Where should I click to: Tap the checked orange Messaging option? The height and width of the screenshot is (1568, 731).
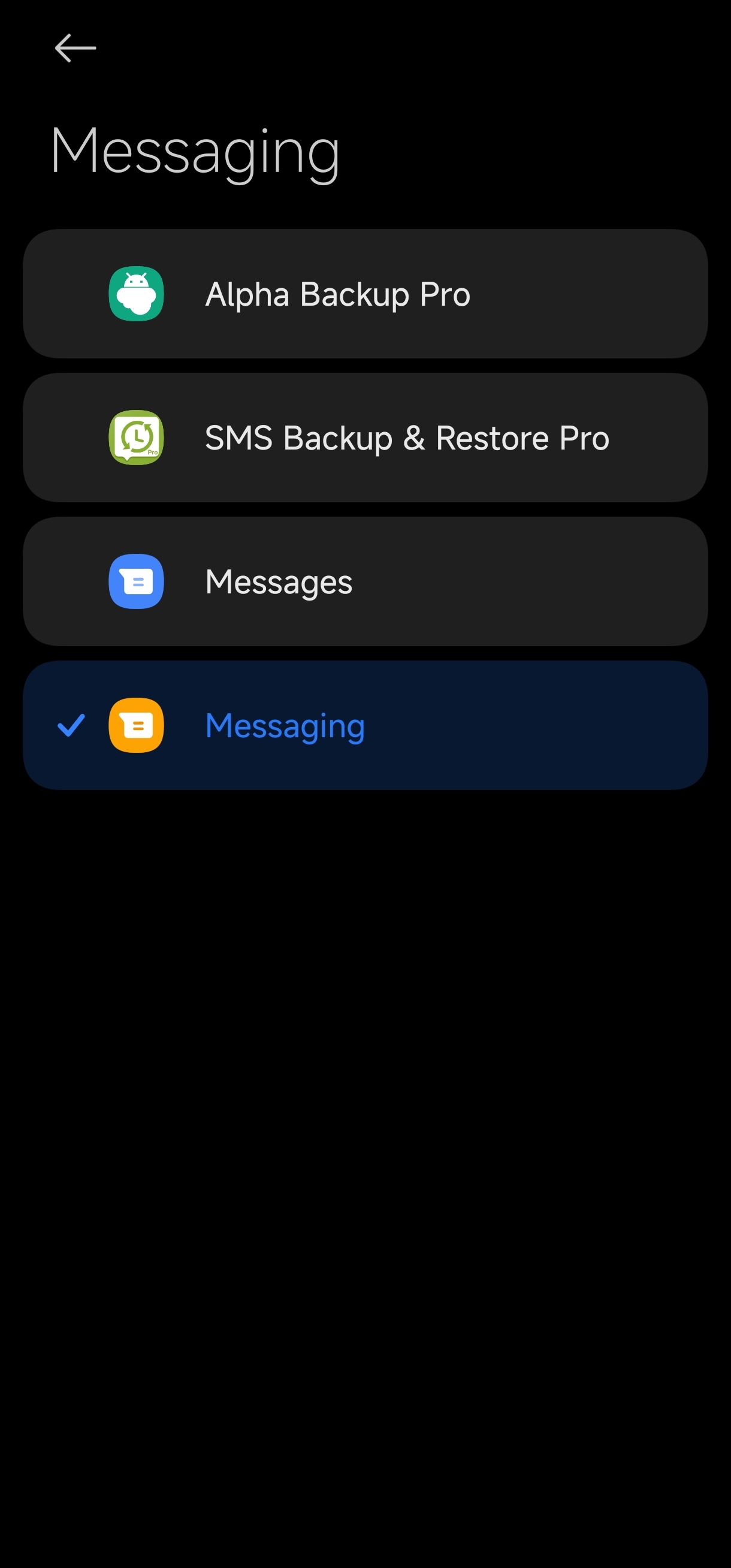(x=365, y=725)
